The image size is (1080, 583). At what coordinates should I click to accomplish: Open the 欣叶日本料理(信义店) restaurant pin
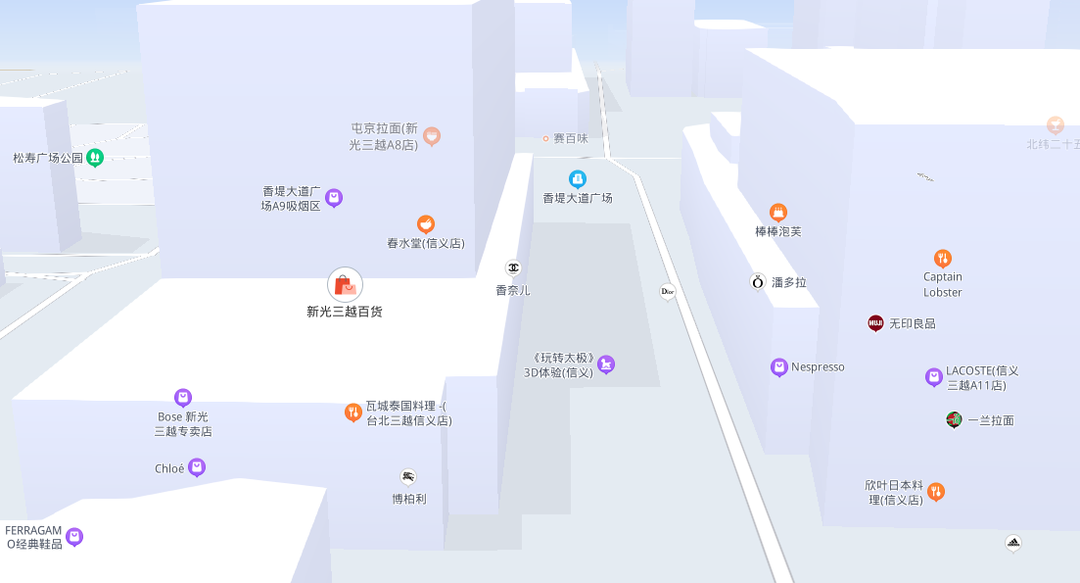click(x=936, y=491)
